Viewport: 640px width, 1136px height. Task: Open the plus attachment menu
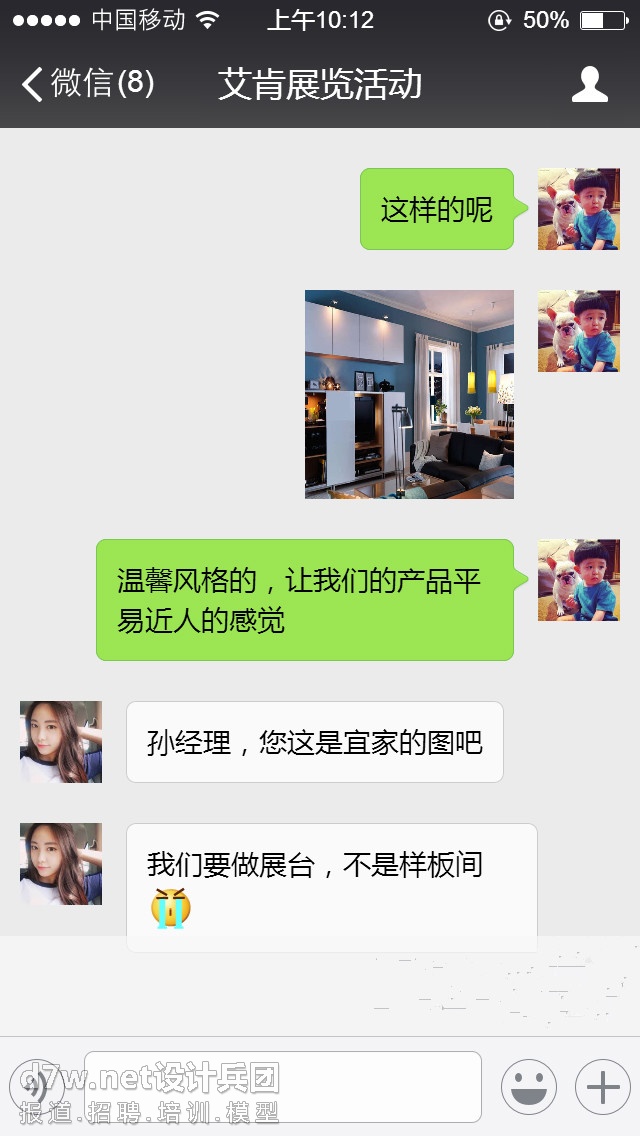tap(603, 1087)
